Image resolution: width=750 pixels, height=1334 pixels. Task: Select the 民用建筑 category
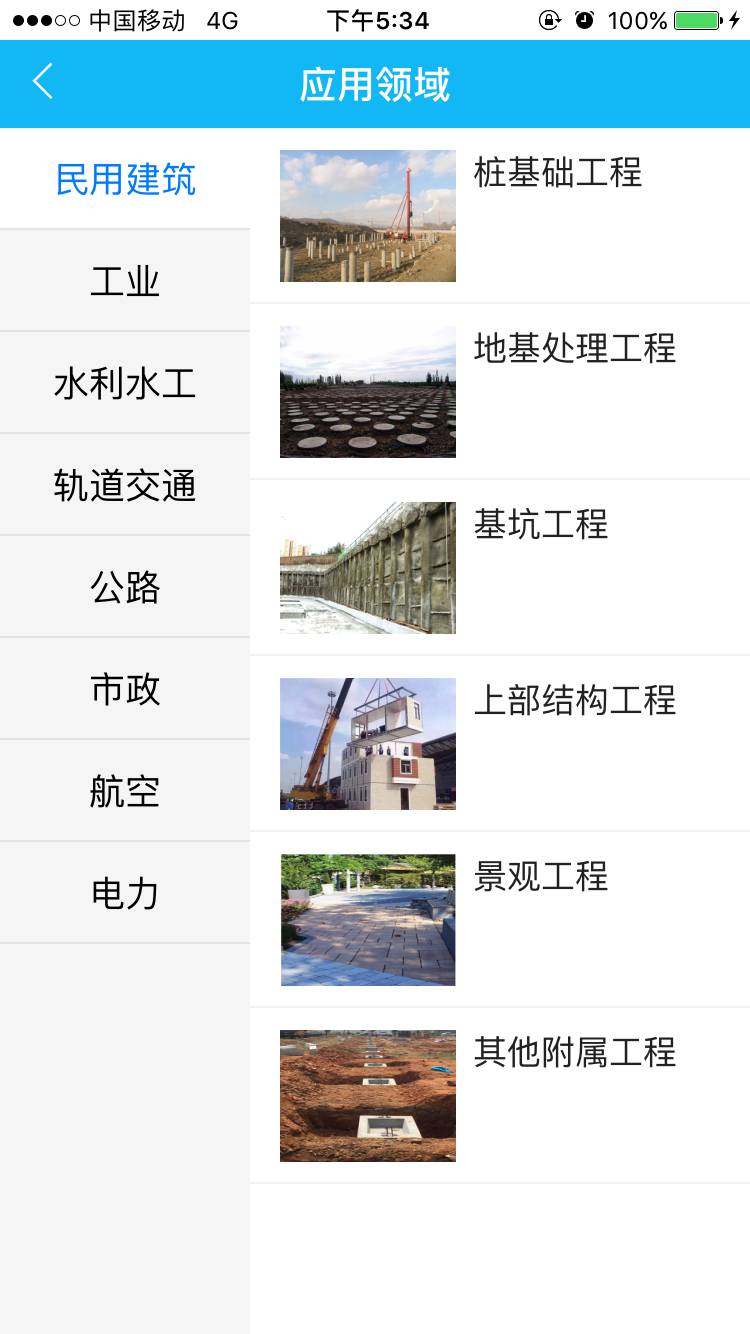pos(125,180)
